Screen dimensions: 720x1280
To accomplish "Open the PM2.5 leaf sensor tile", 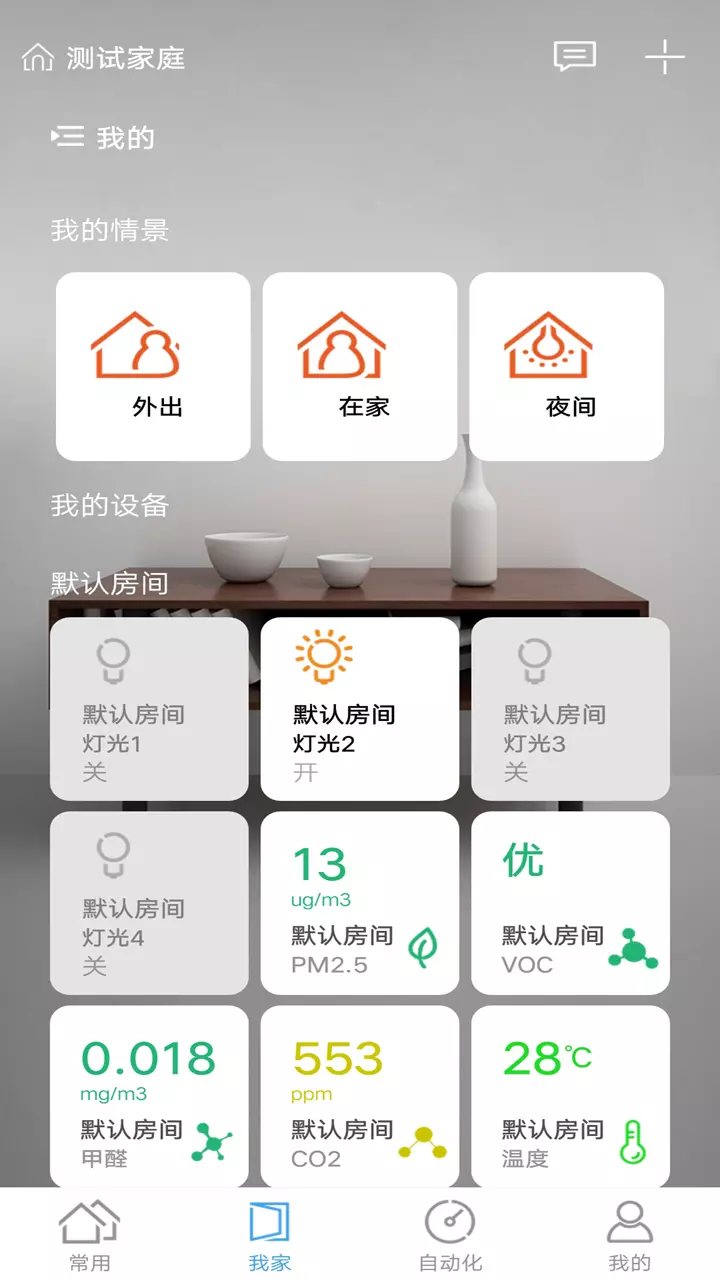I will click(360, 902).
